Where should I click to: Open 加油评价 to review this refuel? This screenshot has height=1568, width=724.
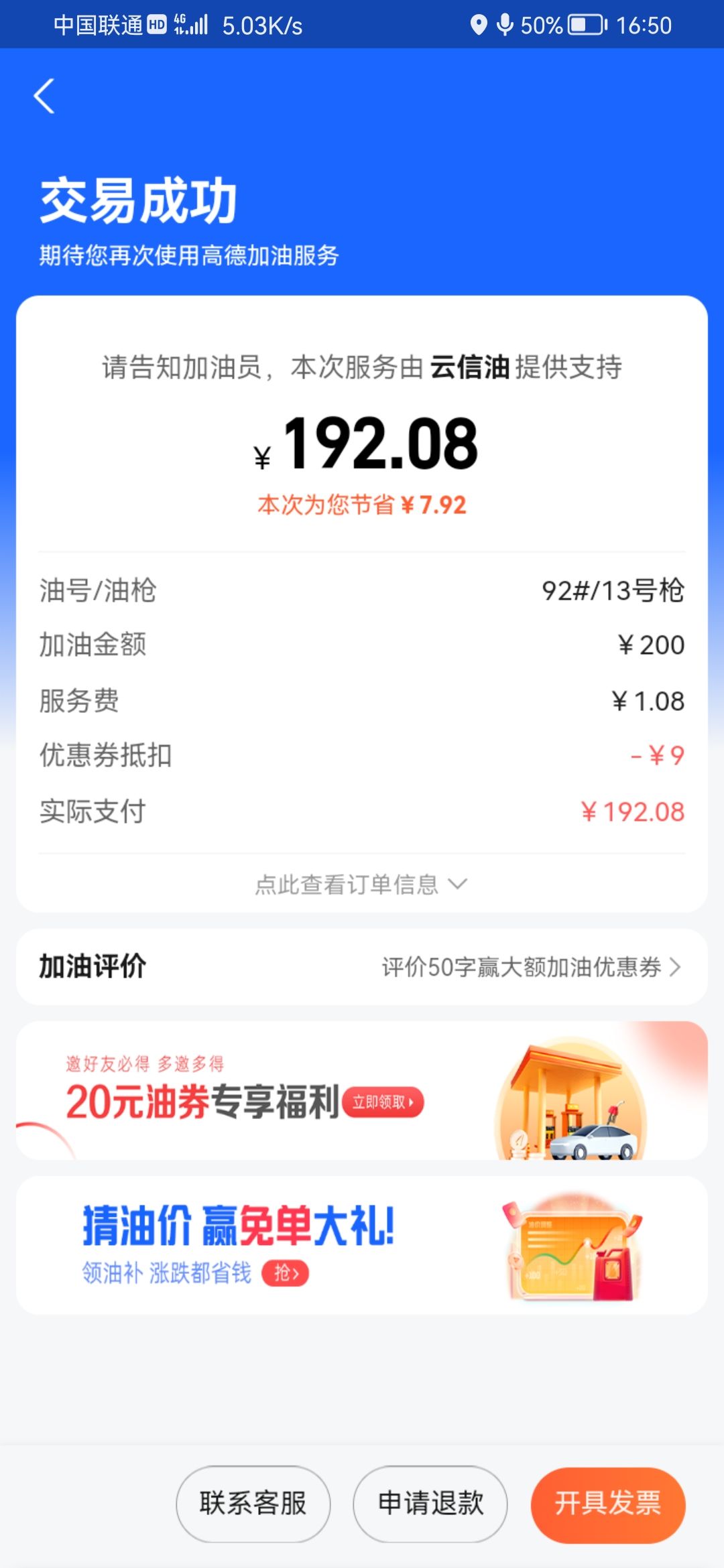(362, 967)
